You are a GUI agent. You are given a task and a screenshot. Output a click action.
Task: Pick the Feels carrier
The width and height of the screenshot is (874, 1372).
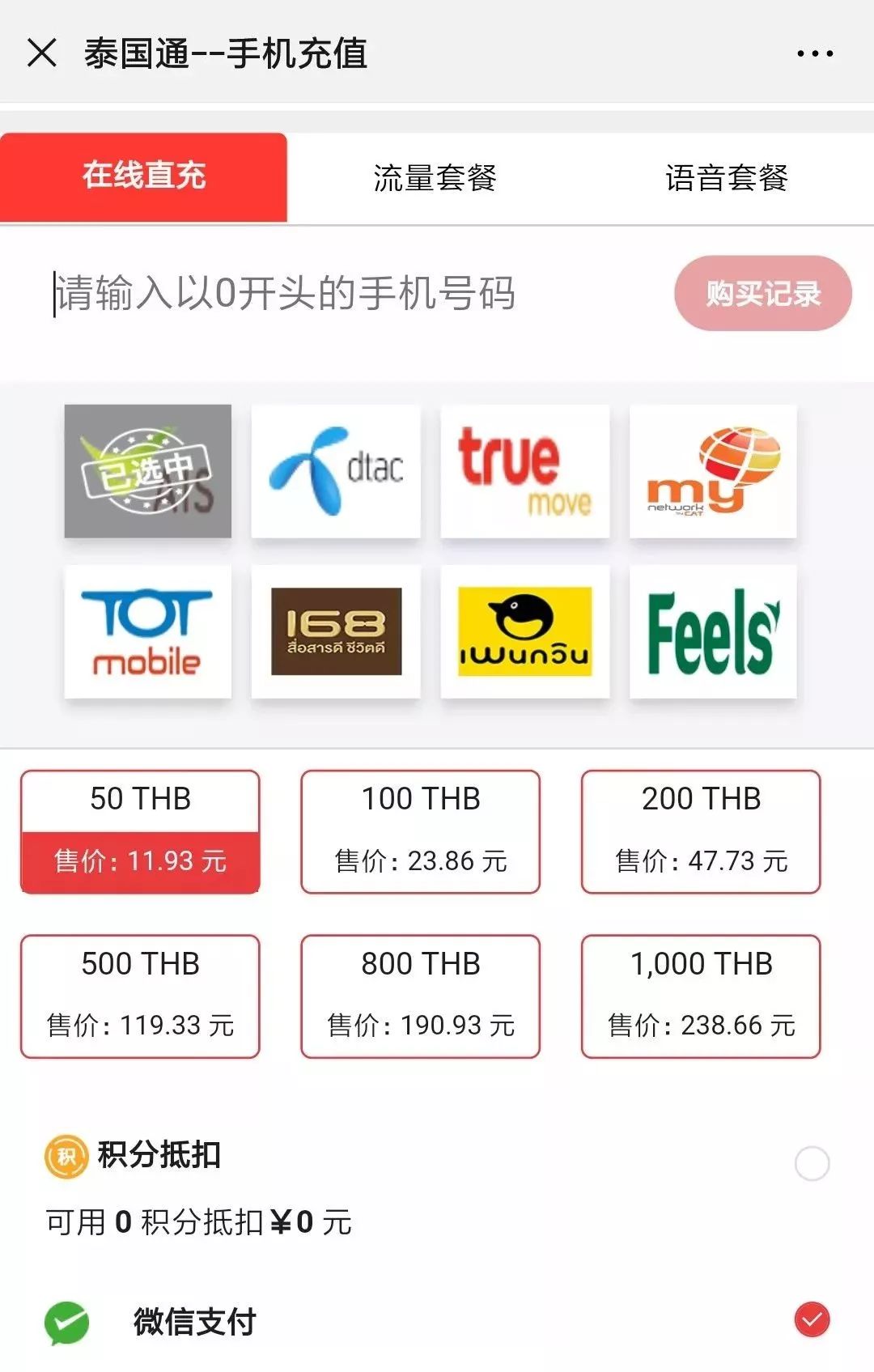click(713, 631)
